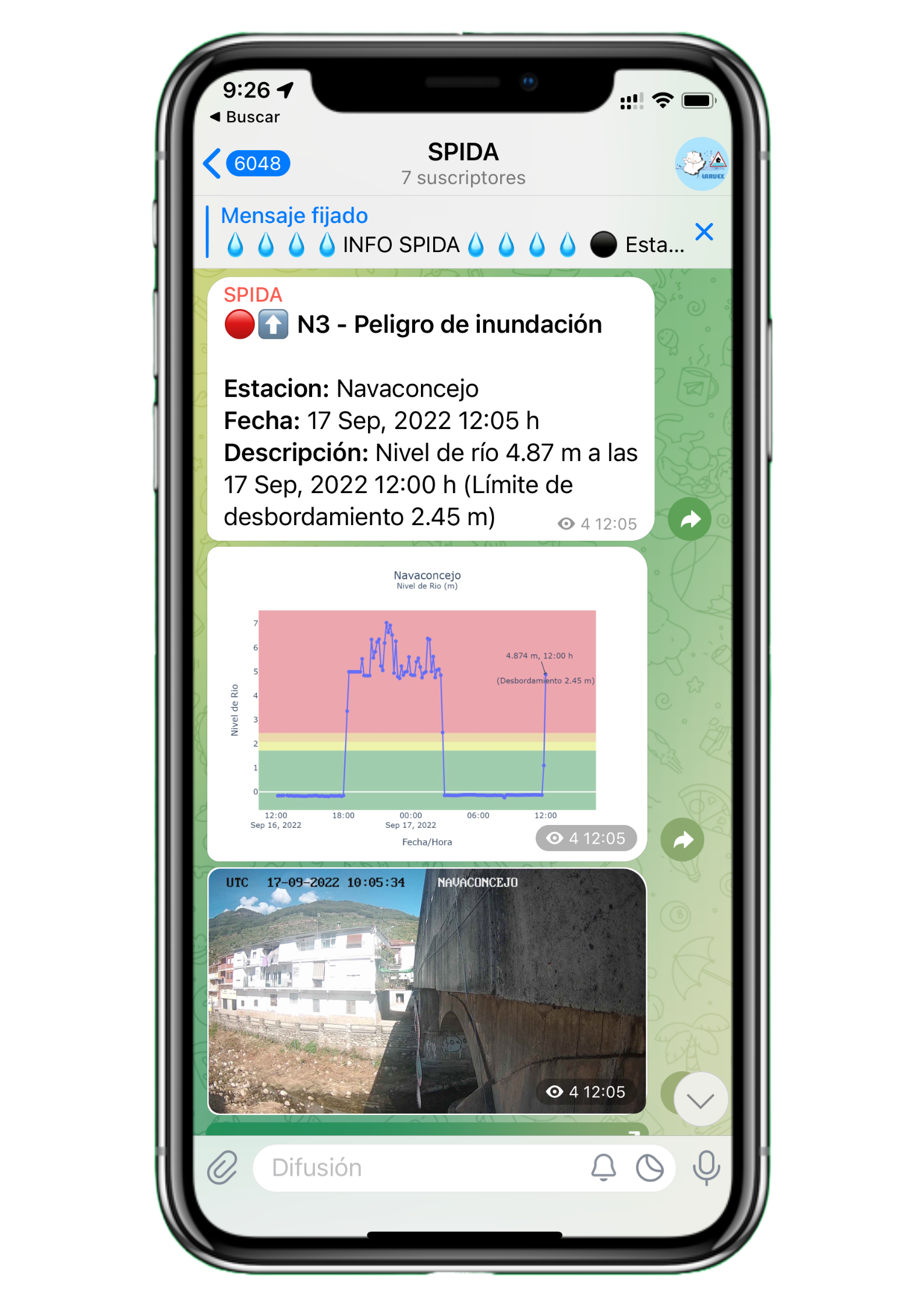Screen dimensions: 924x1307
Task: Go back to the chat list
Action: pyautogui.click(x=246, y=164)
